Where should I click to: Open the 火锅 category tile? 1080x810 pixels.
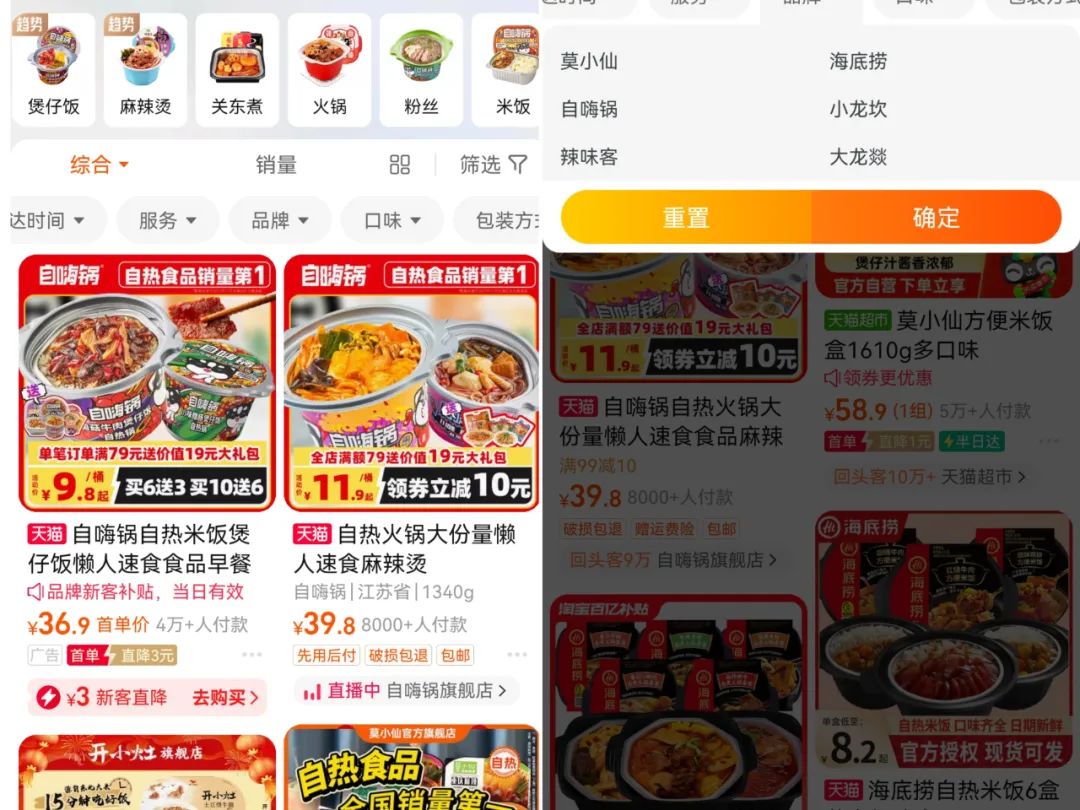point(329,70)
